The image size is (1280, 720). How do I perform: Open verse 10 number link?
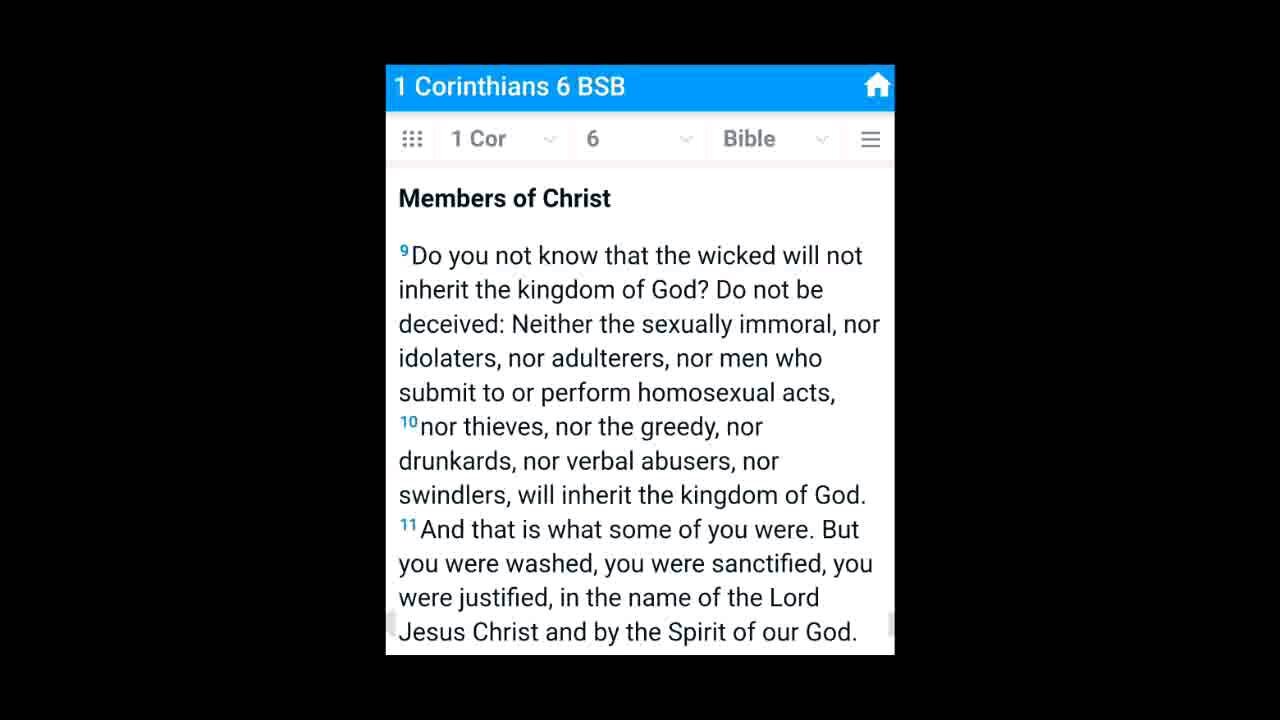pyautogui.click(x=408, y=423)
